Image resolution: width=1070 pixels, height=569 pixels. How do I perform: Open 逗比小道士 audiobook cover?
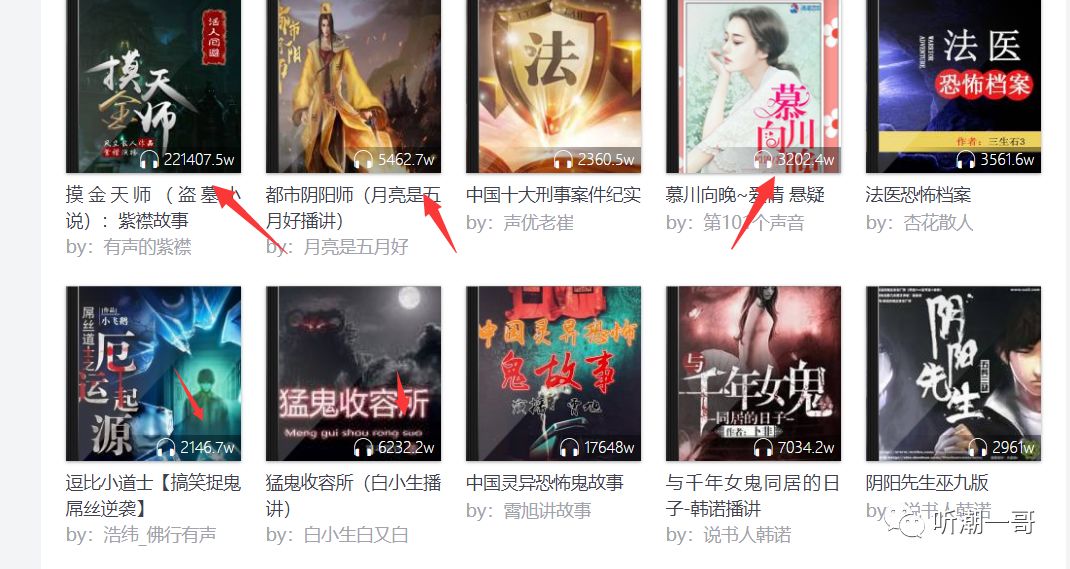pos(153,373)
